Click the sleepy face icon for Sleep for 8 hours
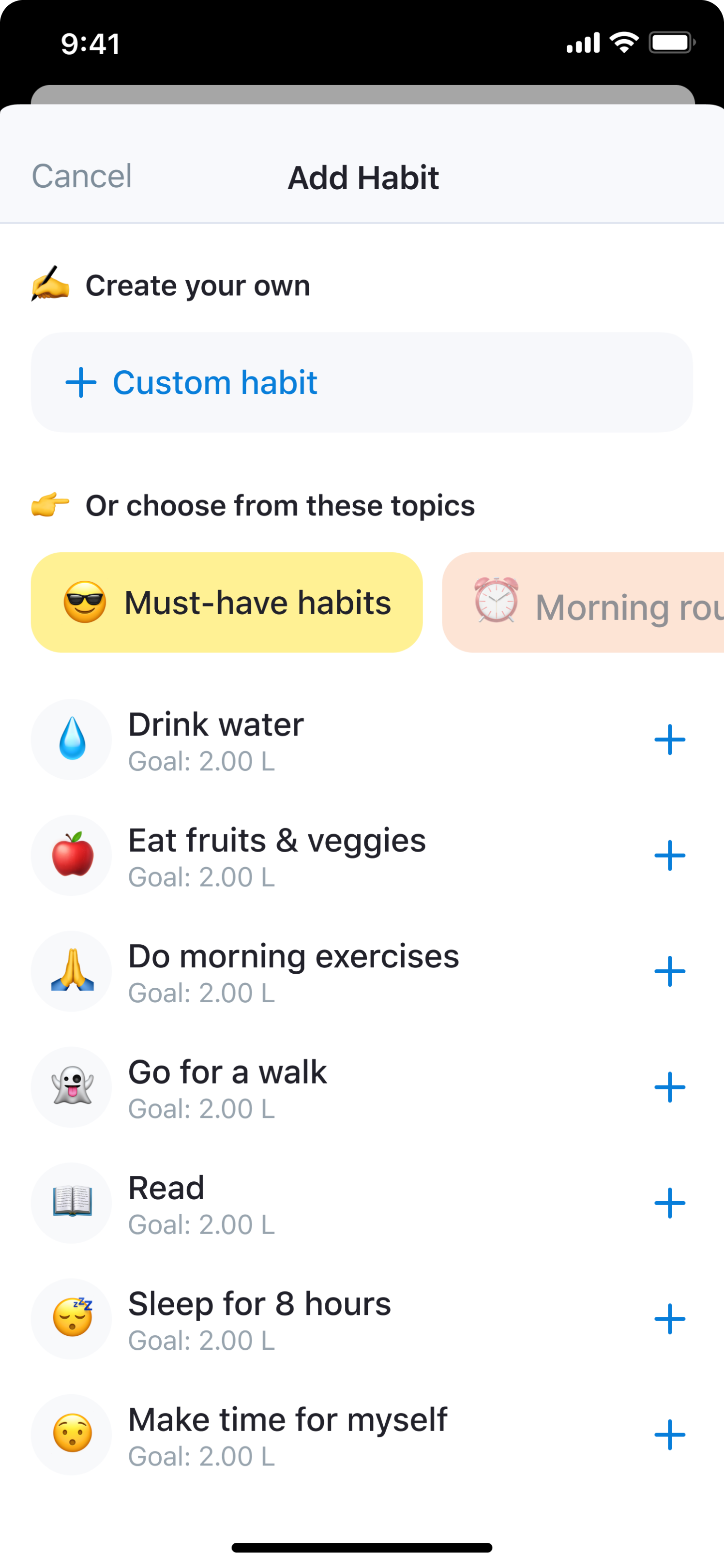This screenshot has width=724, height=1568. [71, 1318]
